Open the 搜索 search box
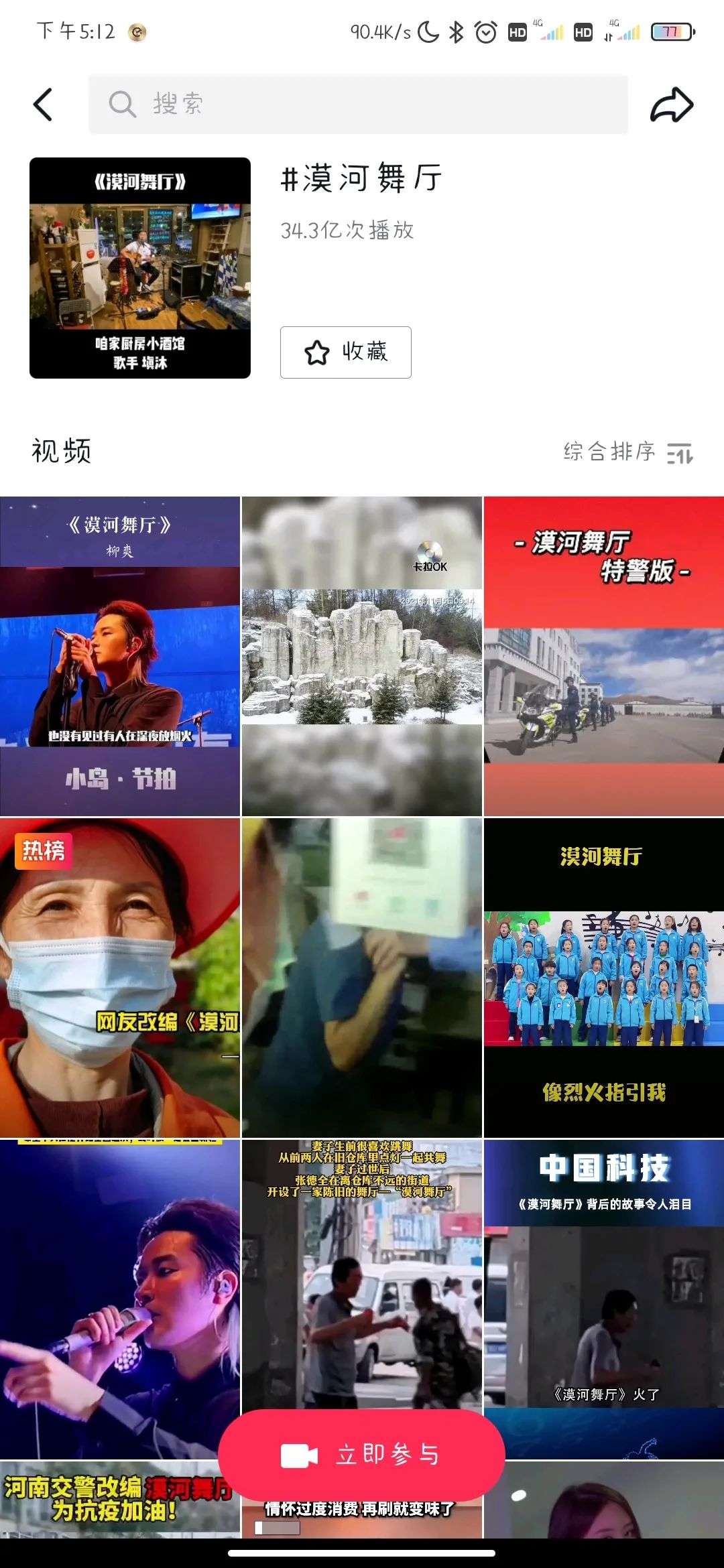This screenshot has width=724, height=1568. 358,105
